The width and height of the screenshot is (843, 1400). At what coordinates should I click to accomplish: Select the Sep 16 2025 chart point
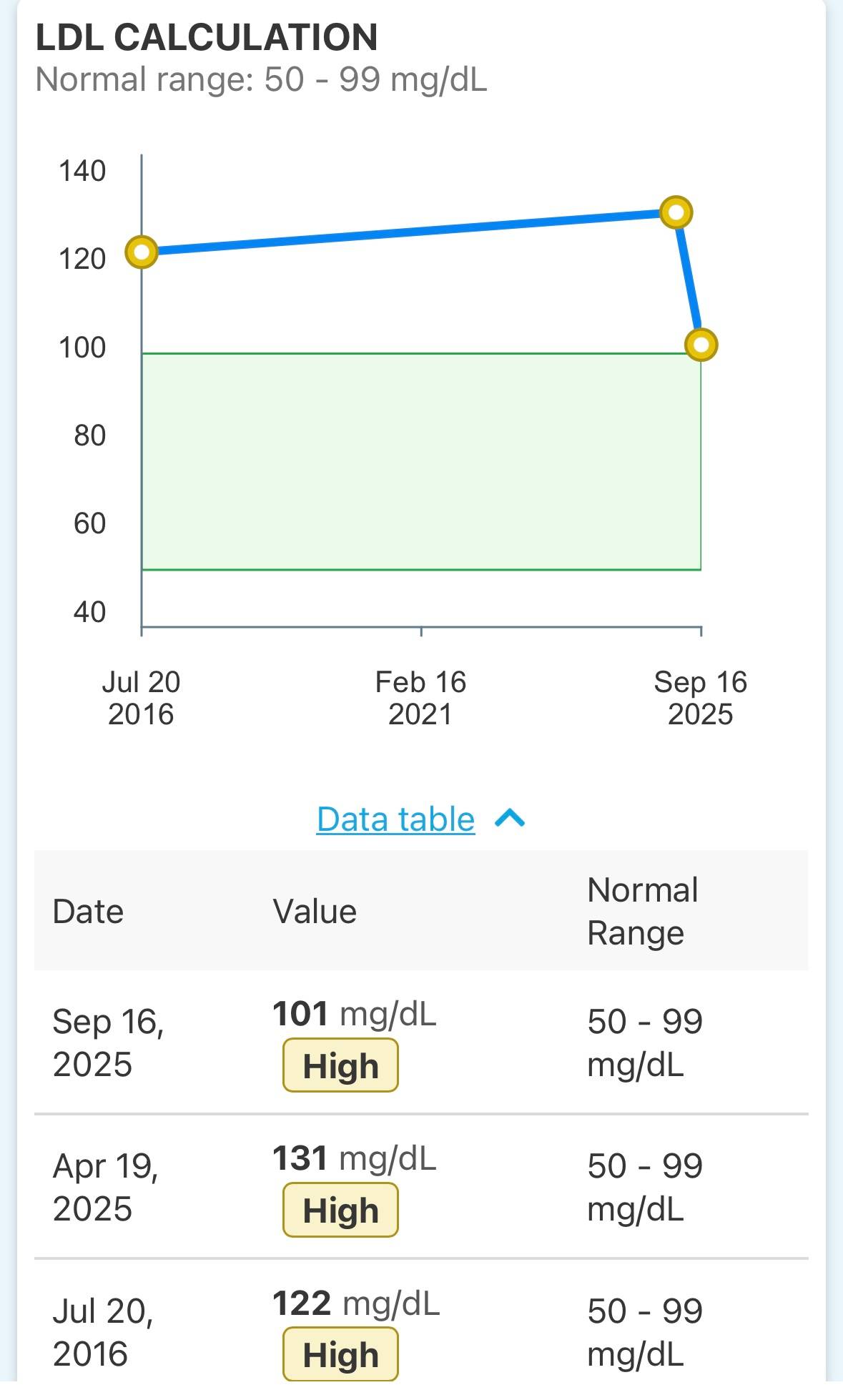[x=701, y=345]
